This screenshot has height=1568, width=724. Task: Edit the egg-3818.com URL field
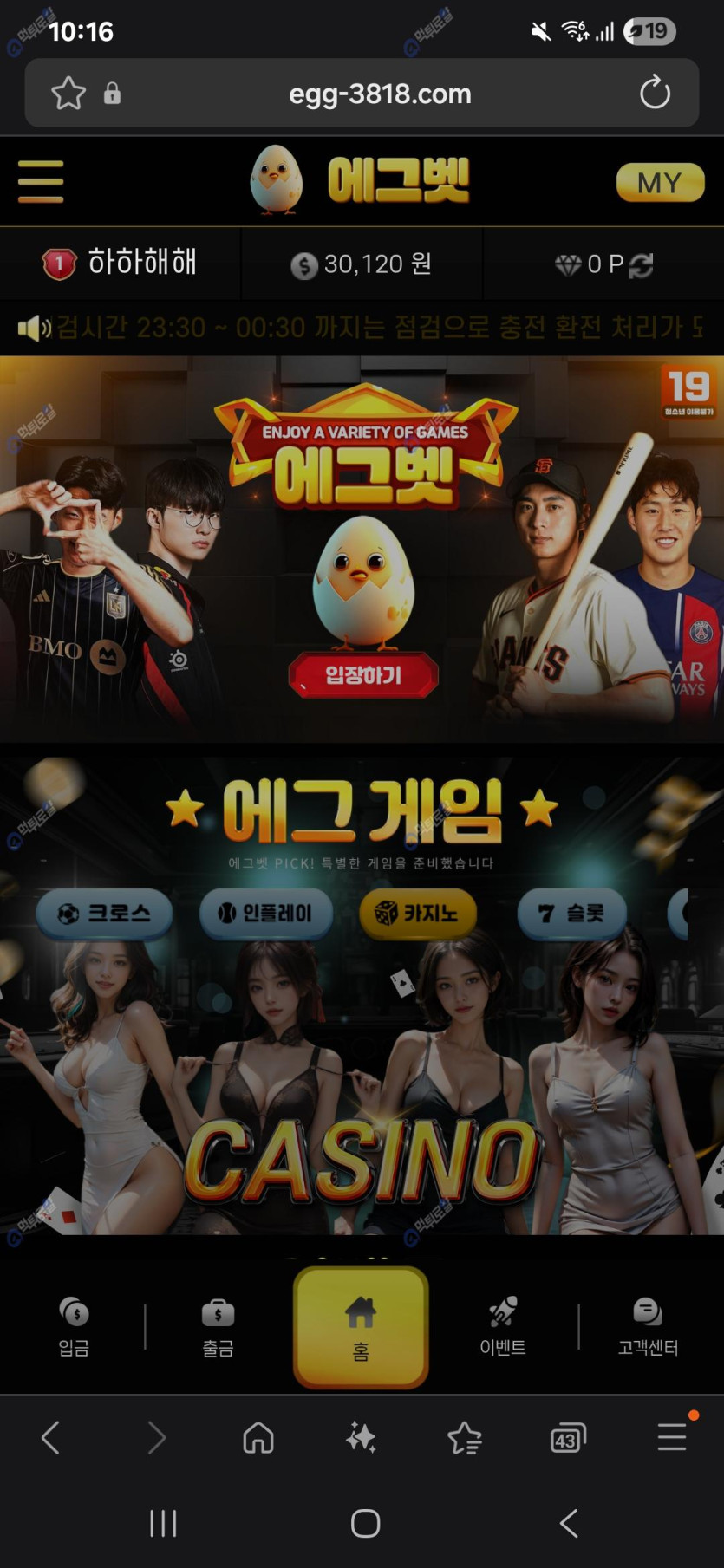coord(380,94)
